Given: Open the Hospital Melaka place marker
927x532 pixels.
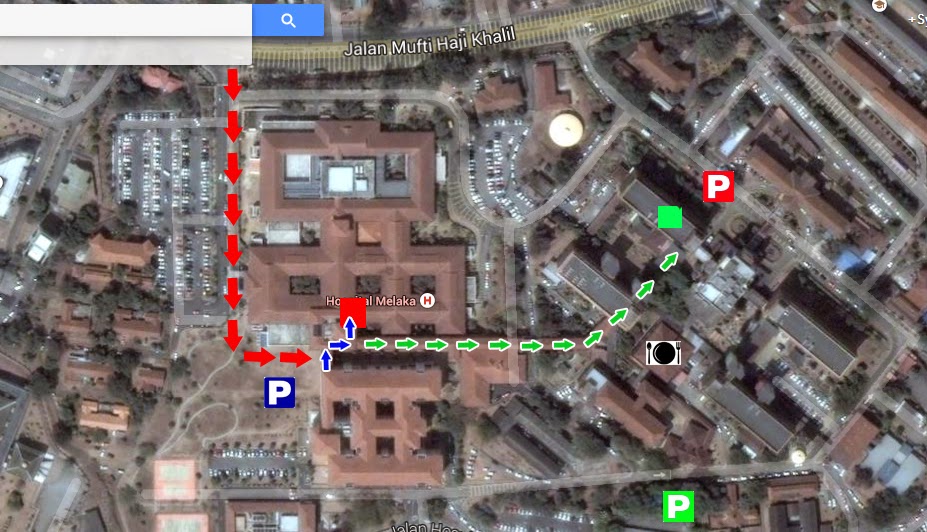Looking at the screenshot, I should pyautogui.click(x=428, y=300).
